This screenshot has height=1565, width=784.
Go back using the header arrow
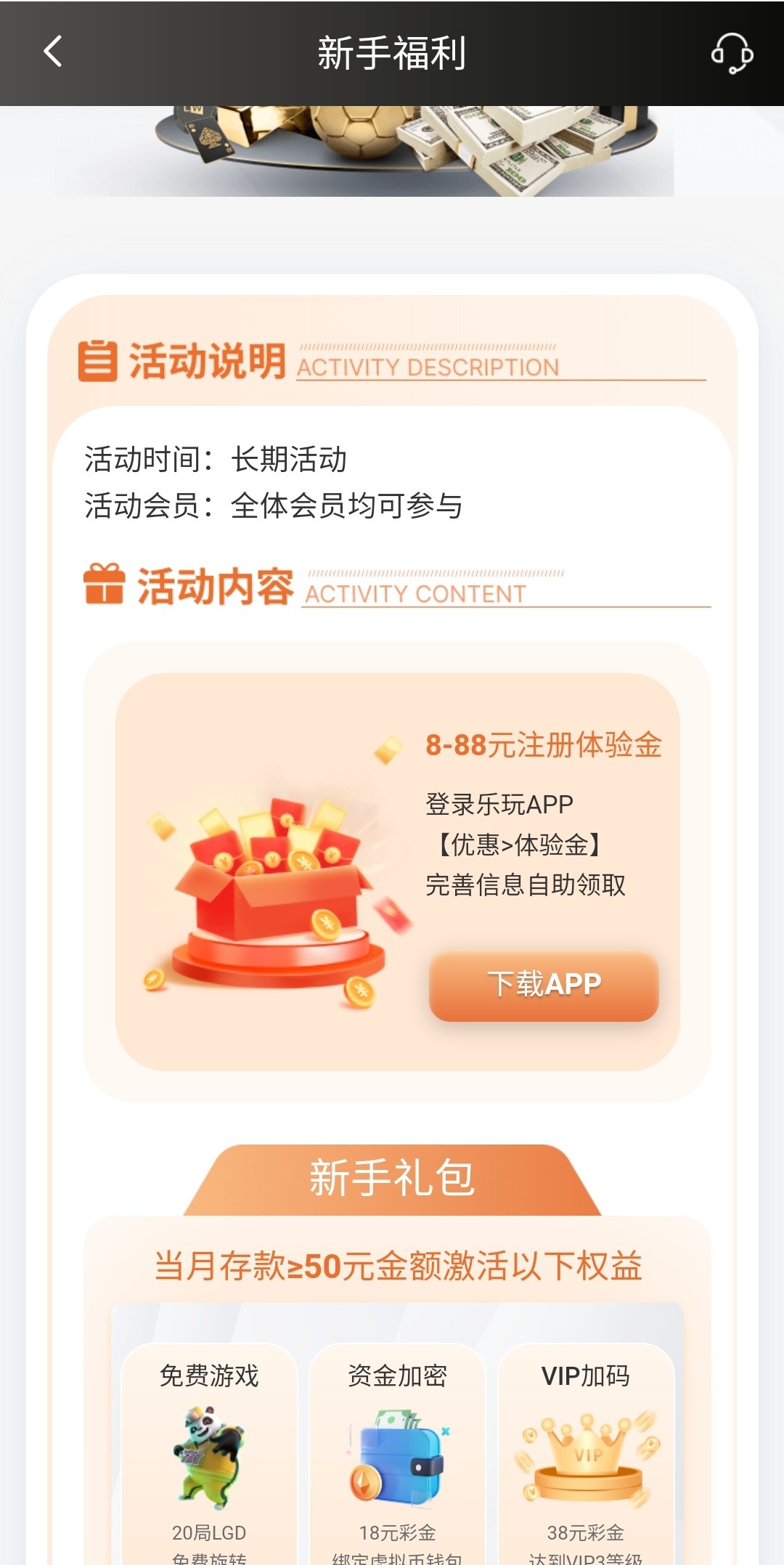53,52
